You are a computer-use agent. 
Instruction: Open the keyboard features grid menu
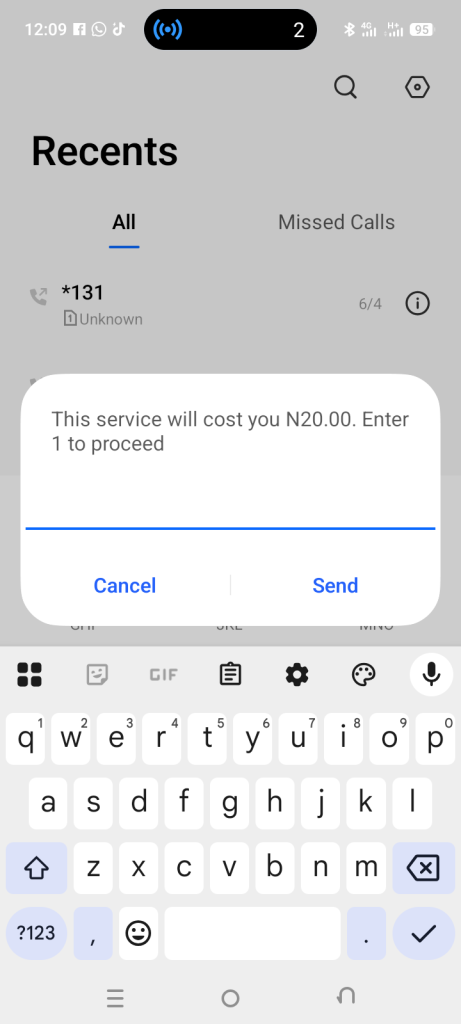tap(29, 674)
